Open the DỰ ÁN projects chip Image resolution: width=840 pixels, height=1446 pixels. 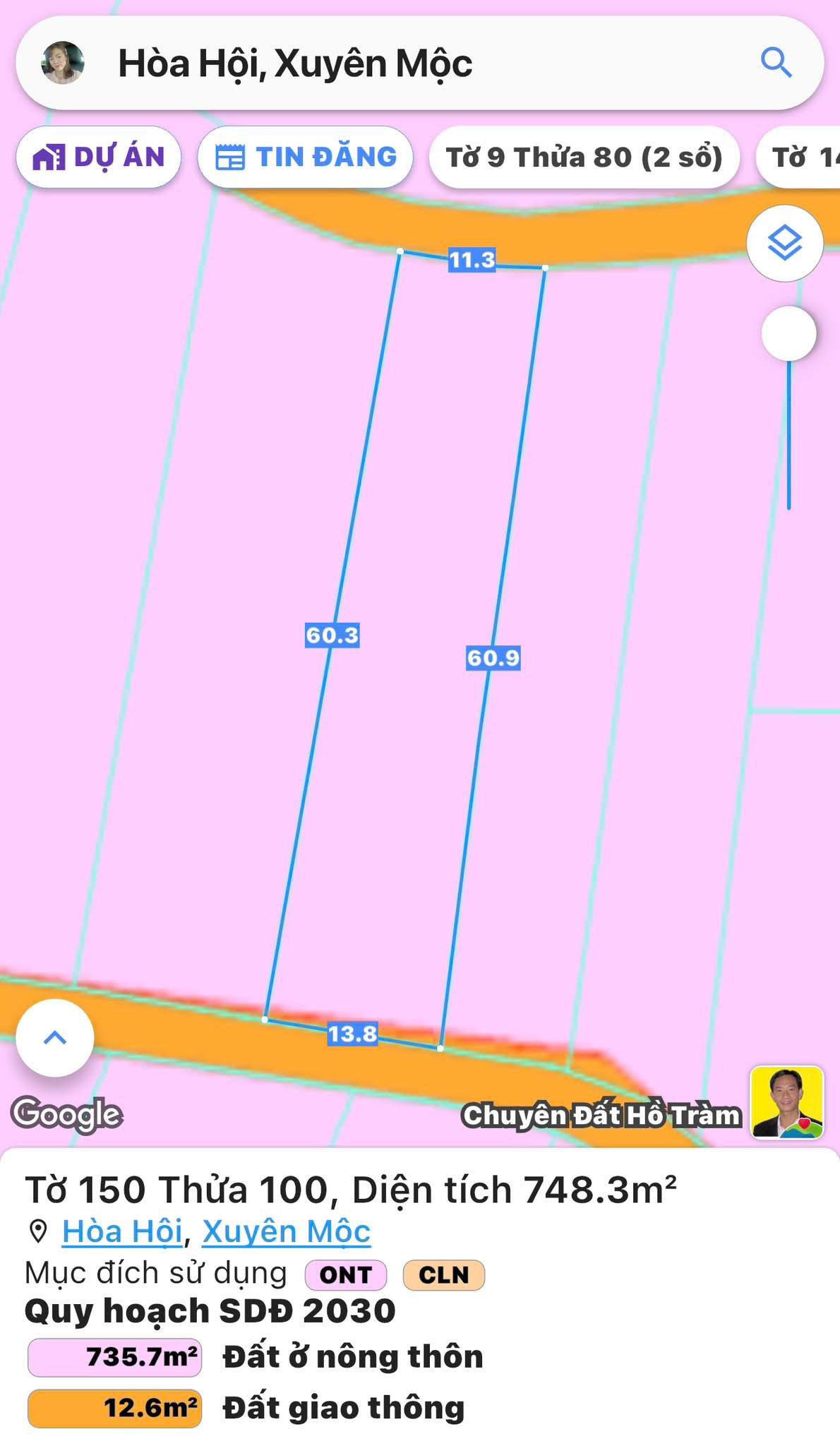99,157
